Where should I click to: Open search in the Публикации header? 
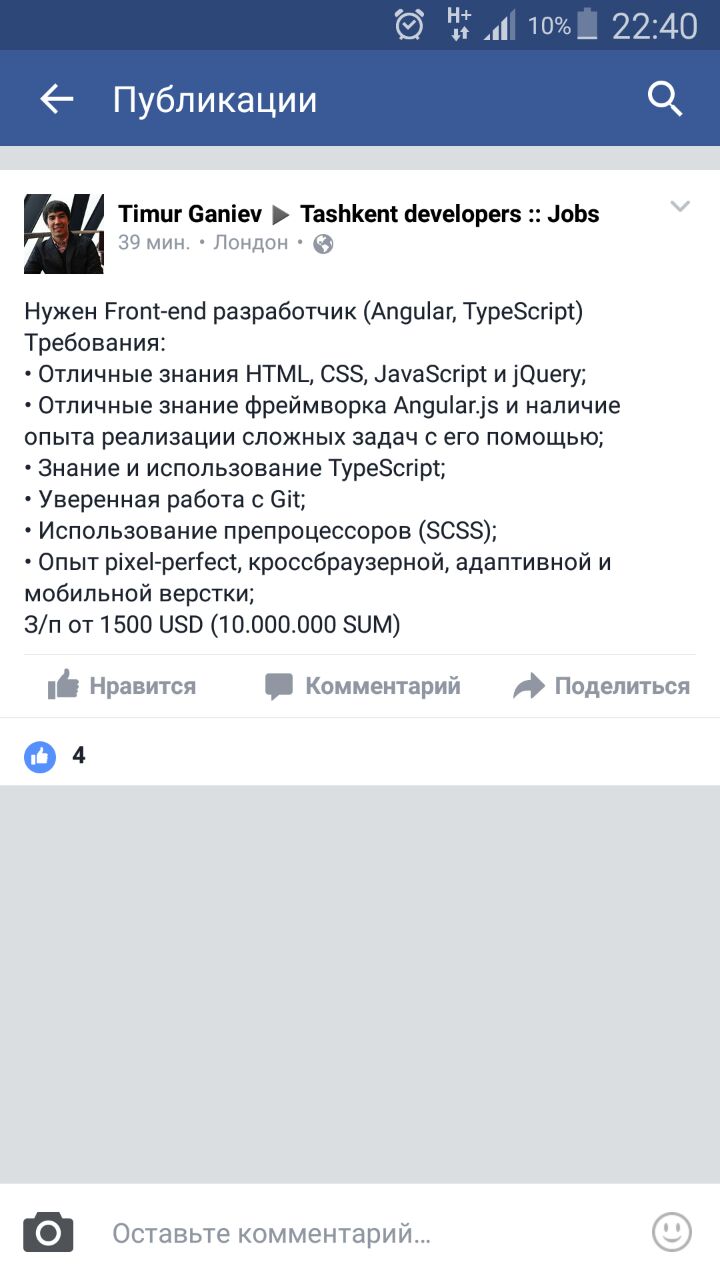[x=665, y=99]
